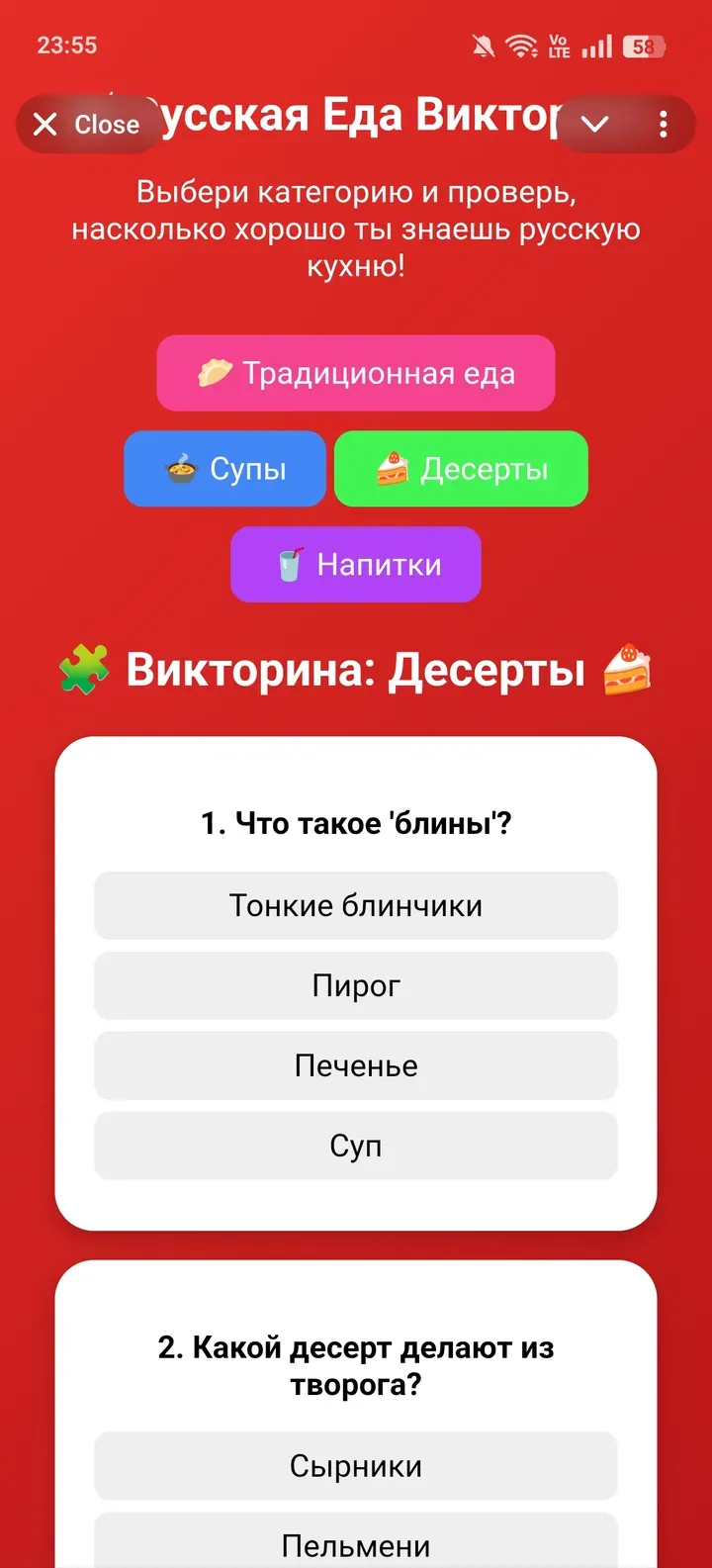This screenshot has width=712, height=1568.
Task: Open the Десерты category
Action: click(x=461, y=468)
